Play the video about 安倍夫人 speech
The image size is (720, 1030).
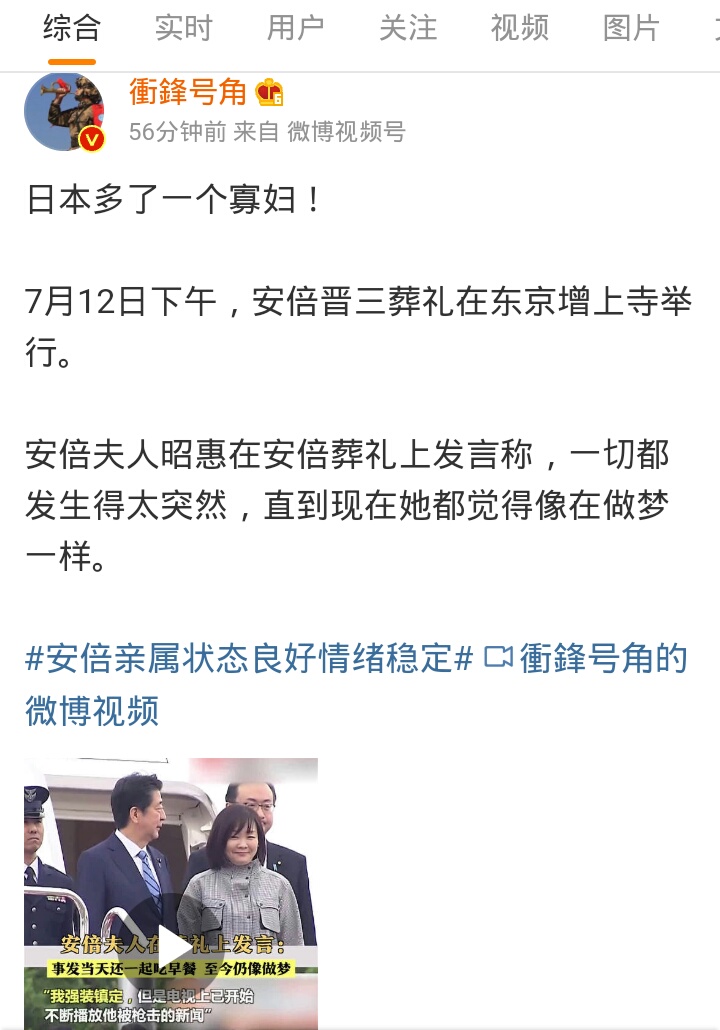point(171,947)
